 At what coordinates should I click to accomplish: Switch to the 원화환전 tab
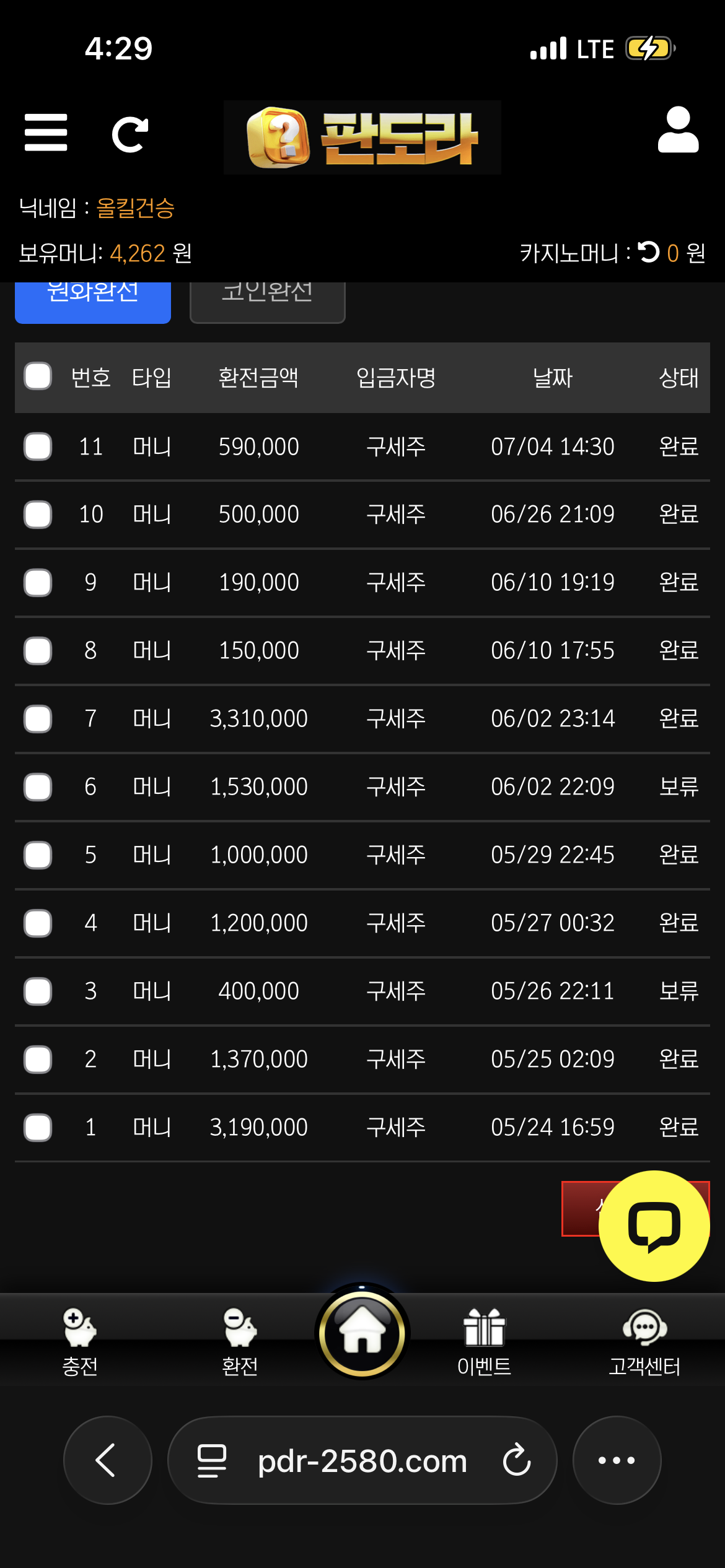[93, 302]
